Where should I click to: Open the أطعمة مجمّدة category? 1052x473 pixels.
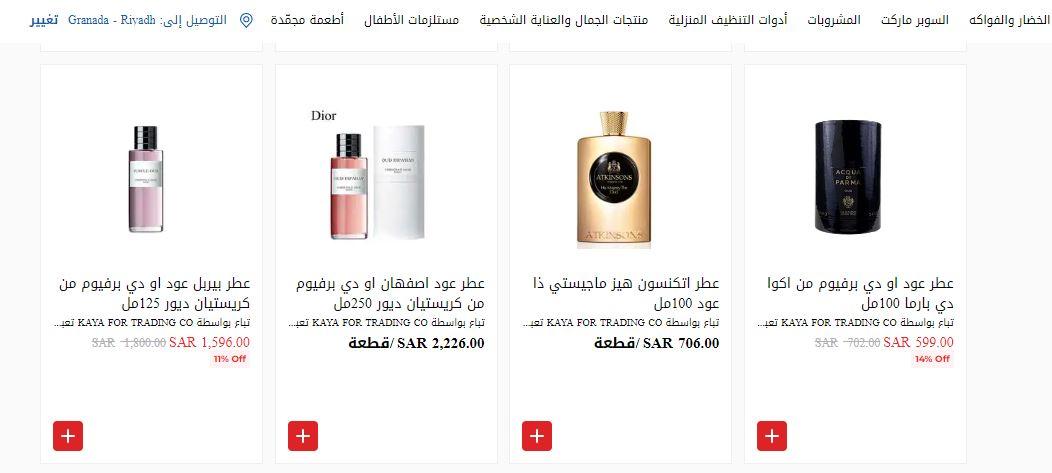[307, 20]
